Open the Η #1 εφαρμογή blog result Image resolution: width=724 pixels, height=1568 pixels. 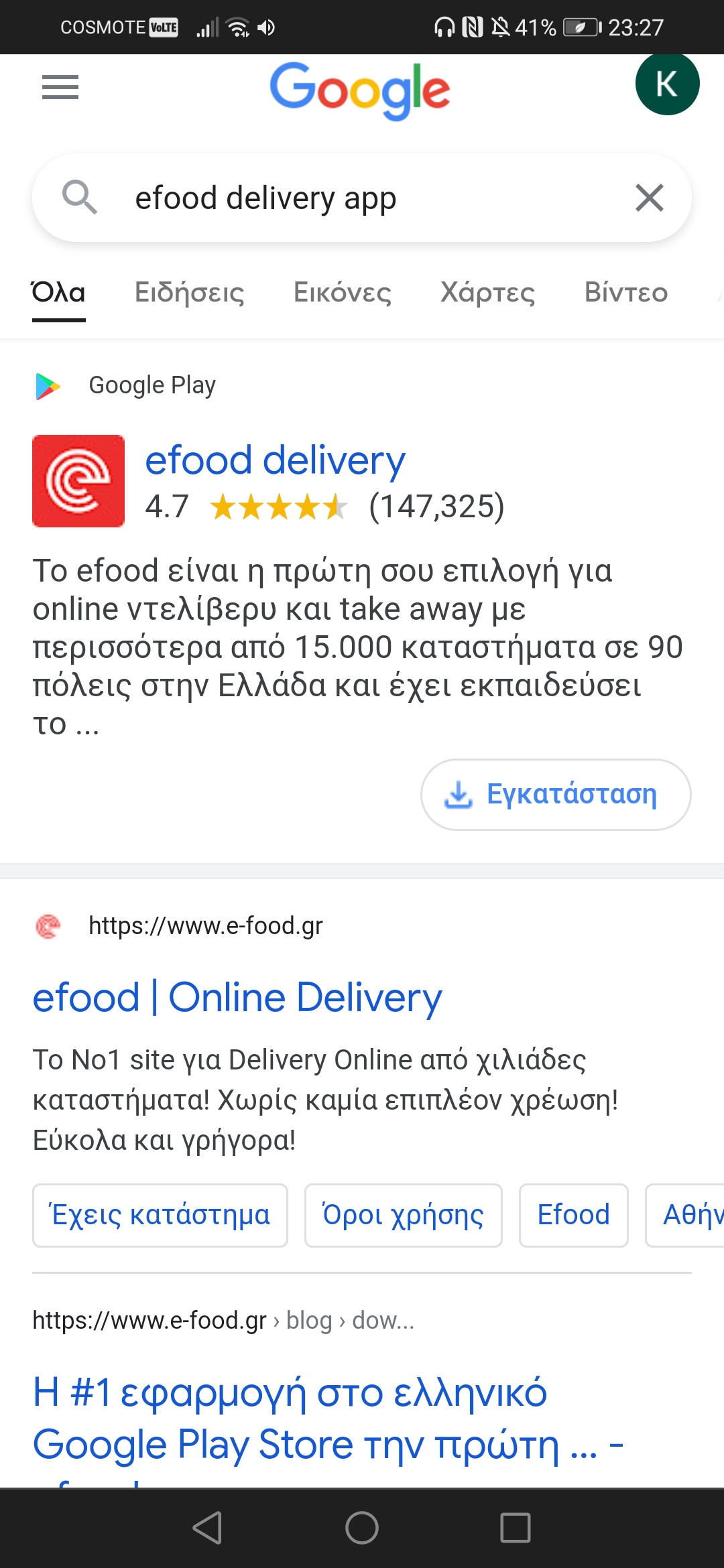click(x=328, y=1419)
